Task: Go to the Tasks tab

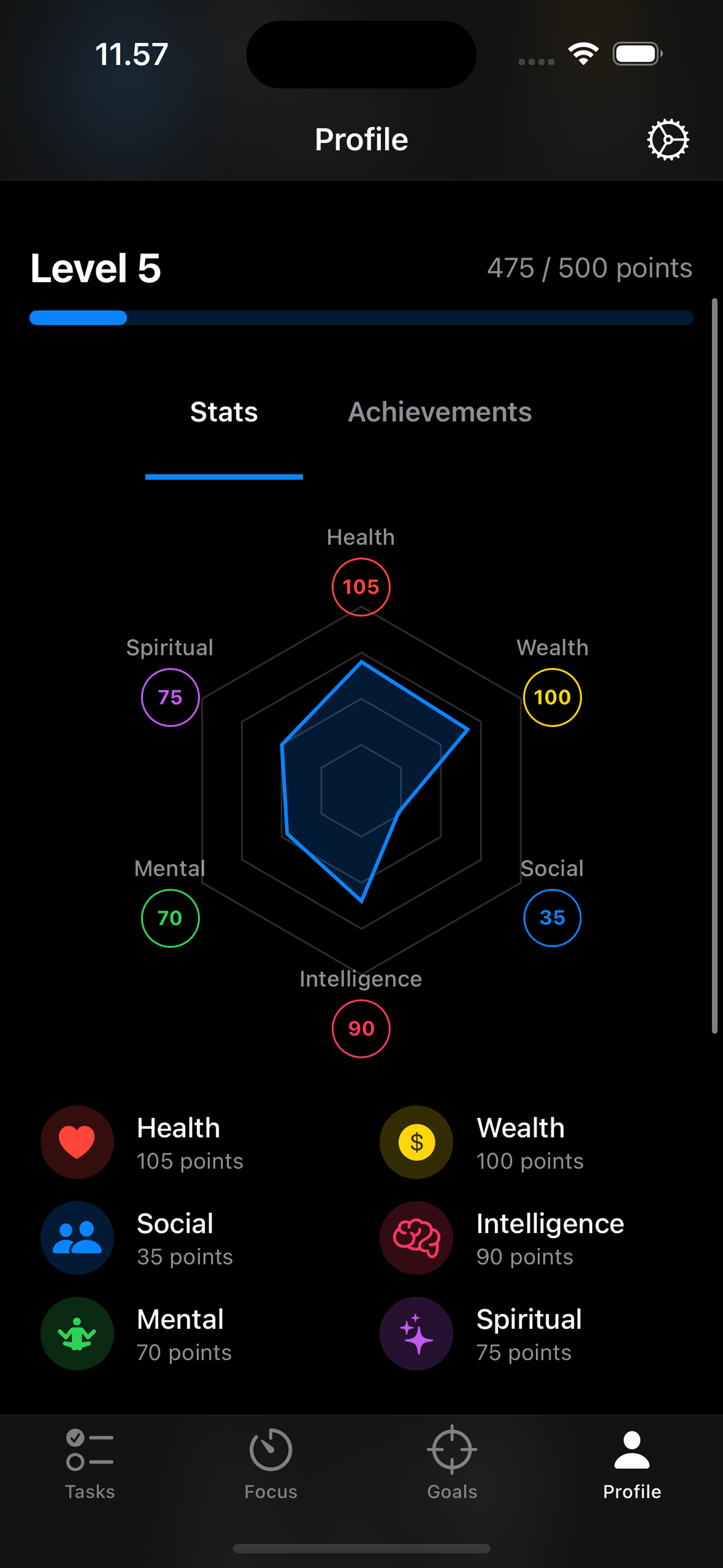Action: 90,1463
